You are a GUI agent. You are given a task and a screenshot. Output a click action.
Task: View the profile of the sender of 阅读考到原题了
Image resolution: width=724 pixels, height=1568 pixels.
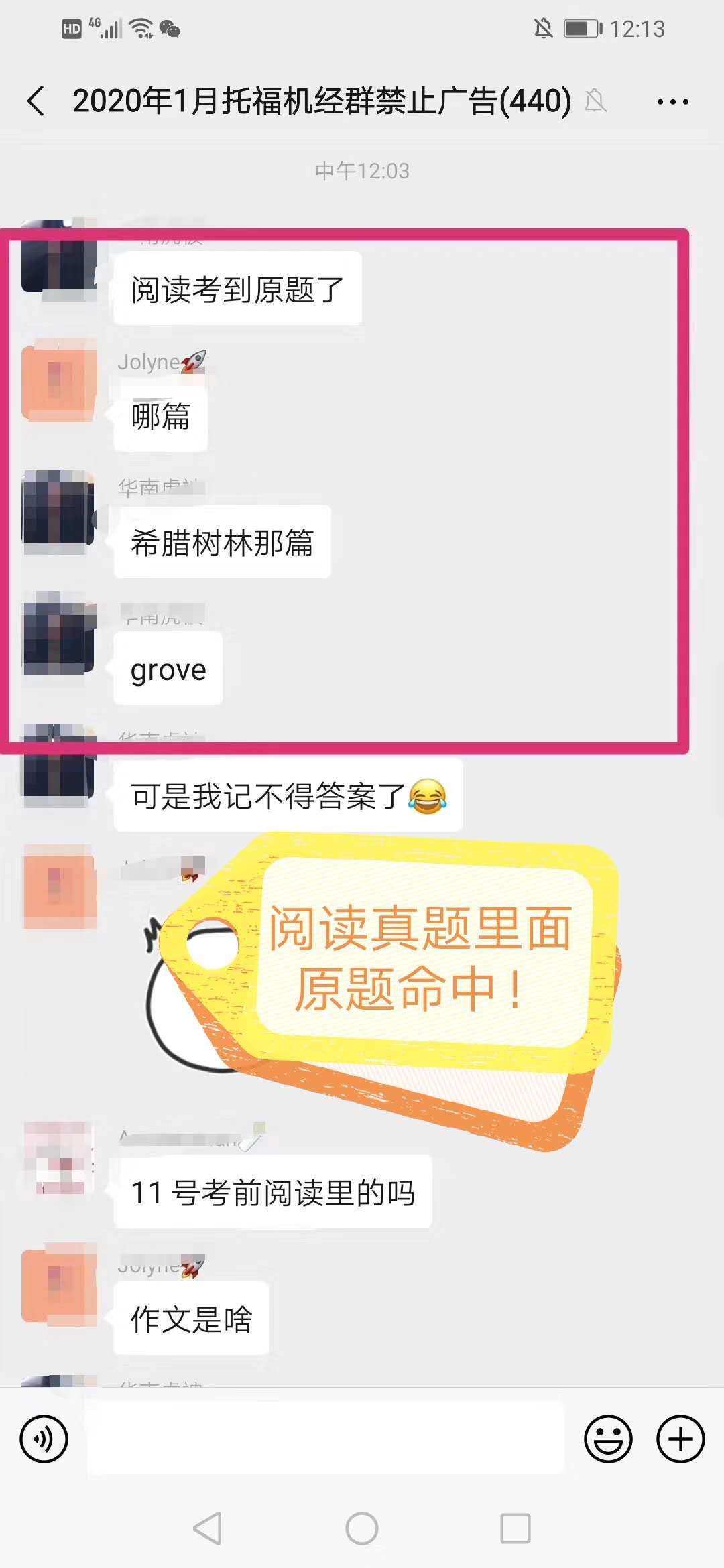tap(59, 258)
